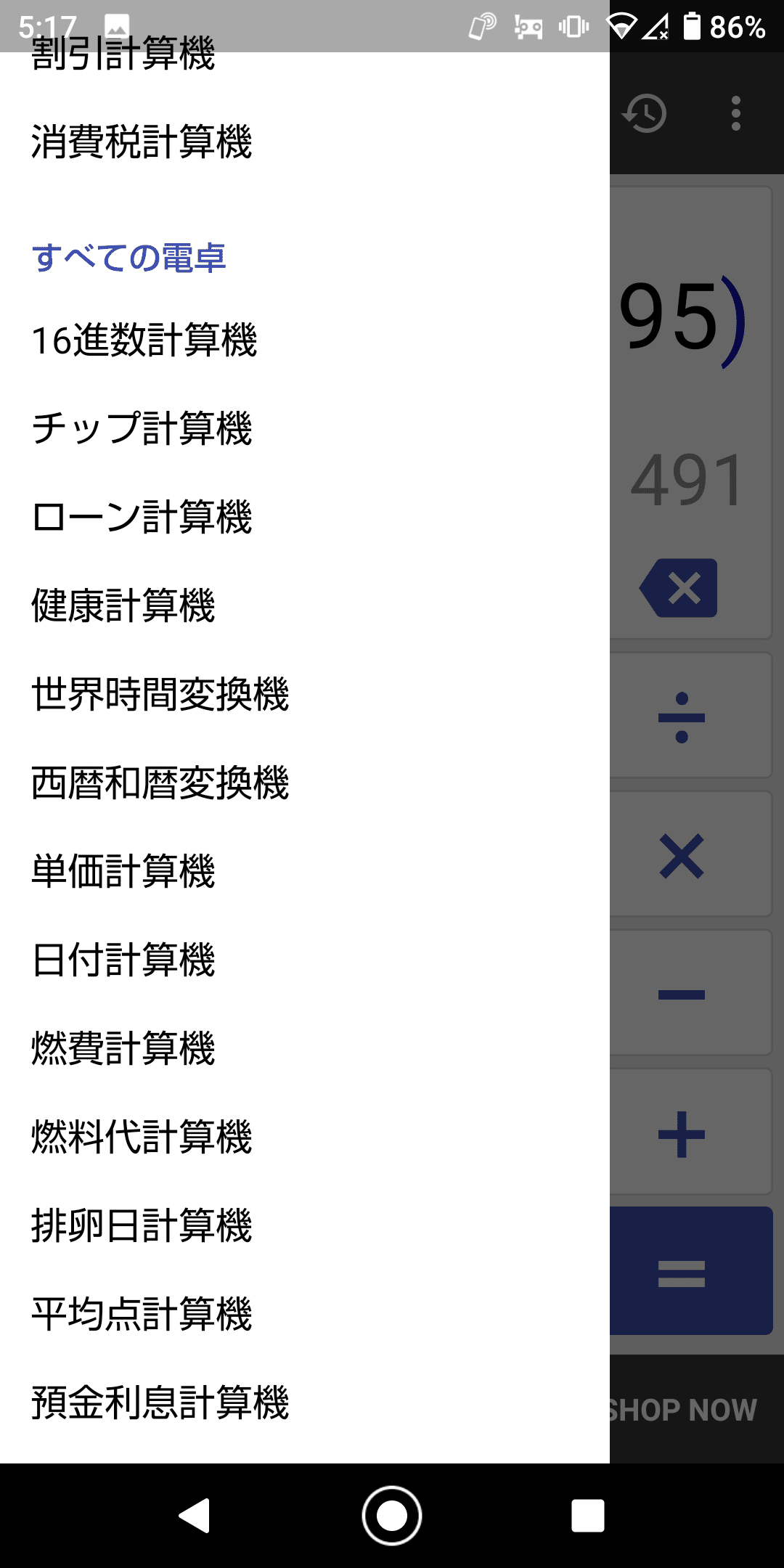784x1568 pixels.
Task: Choose 燃料代計算機
Action: click(142, 1137)
